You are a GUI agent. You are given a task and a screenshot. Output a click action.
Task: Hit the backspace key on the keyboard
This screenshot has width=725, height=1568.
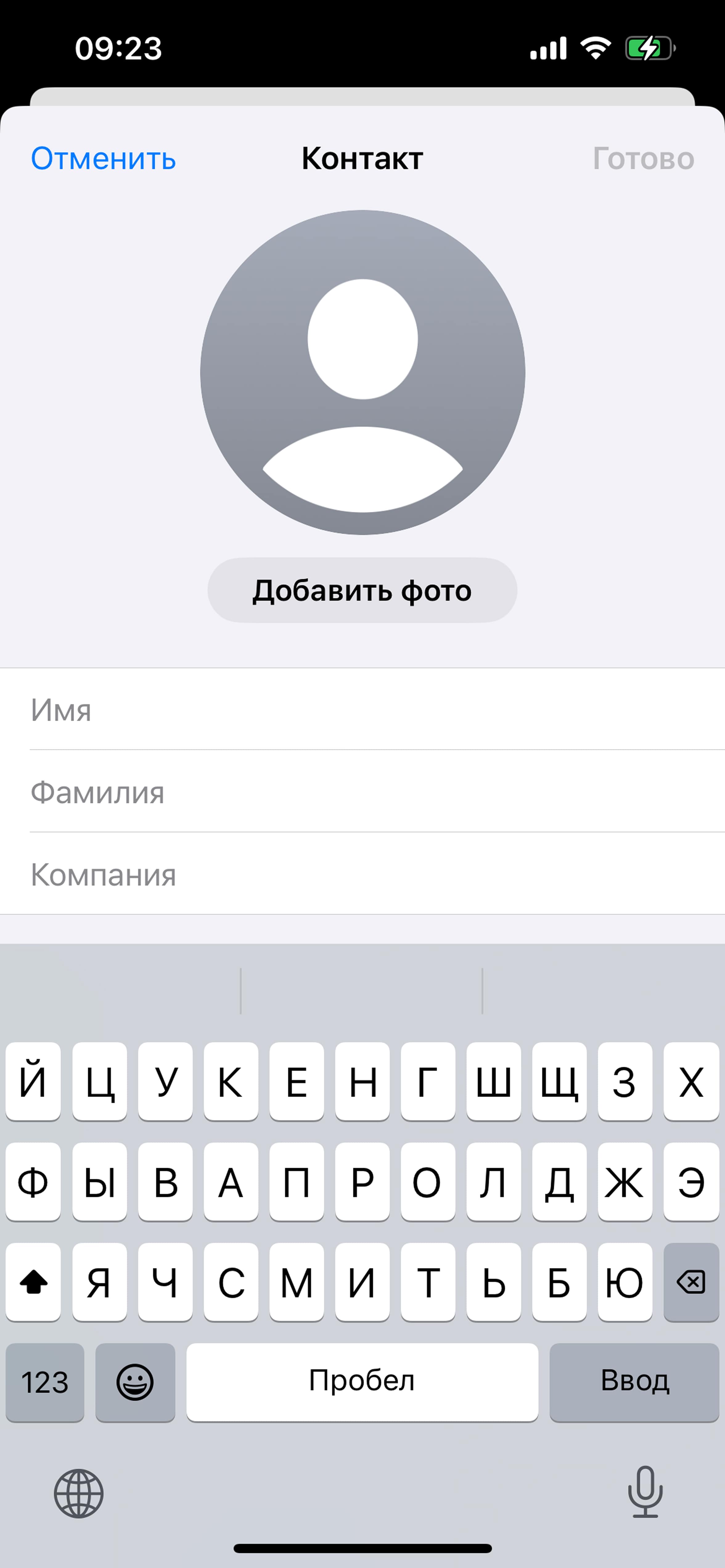(691, 1282)
